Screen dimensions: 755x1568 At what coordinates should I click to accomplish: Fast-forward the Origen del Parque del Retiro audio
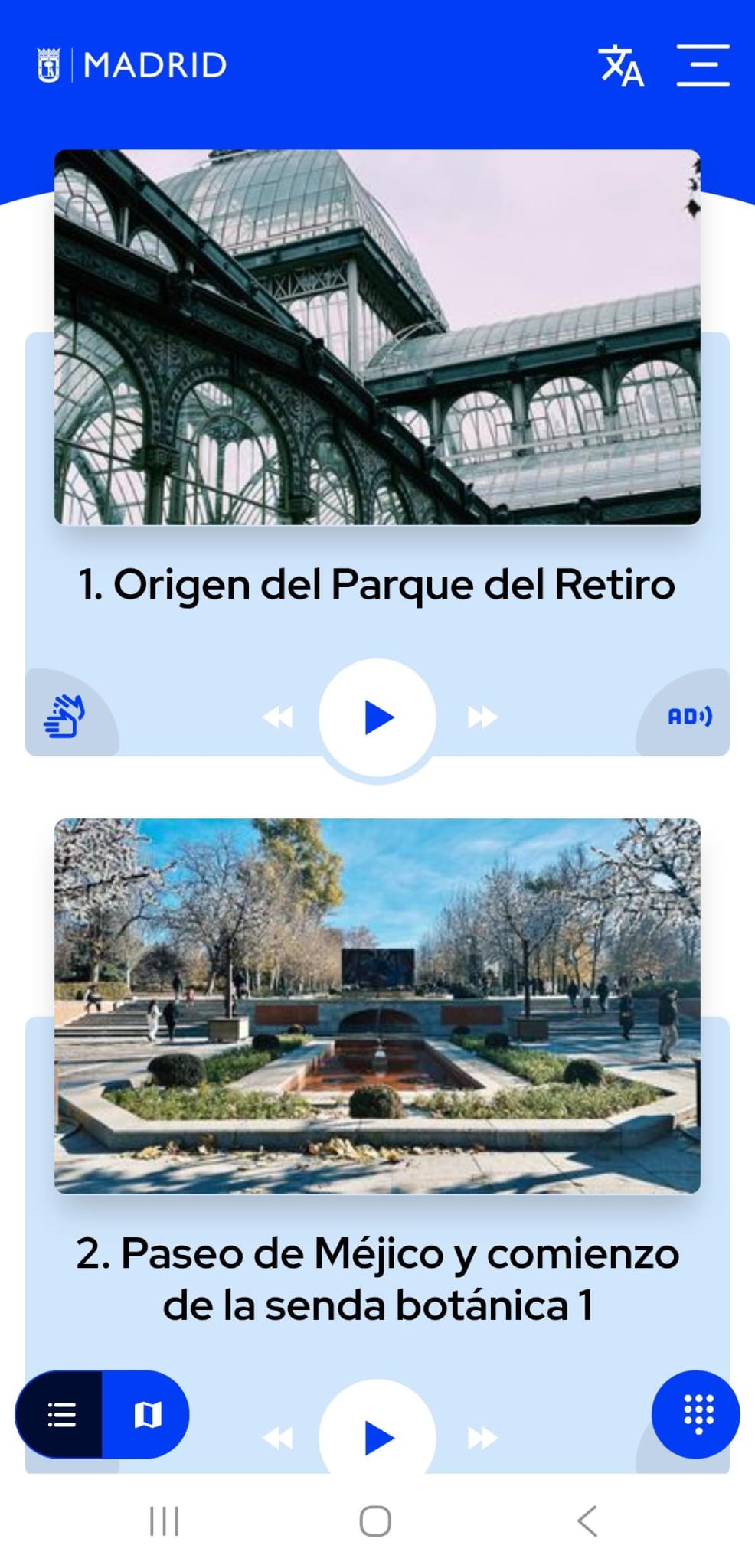[482, 717]
